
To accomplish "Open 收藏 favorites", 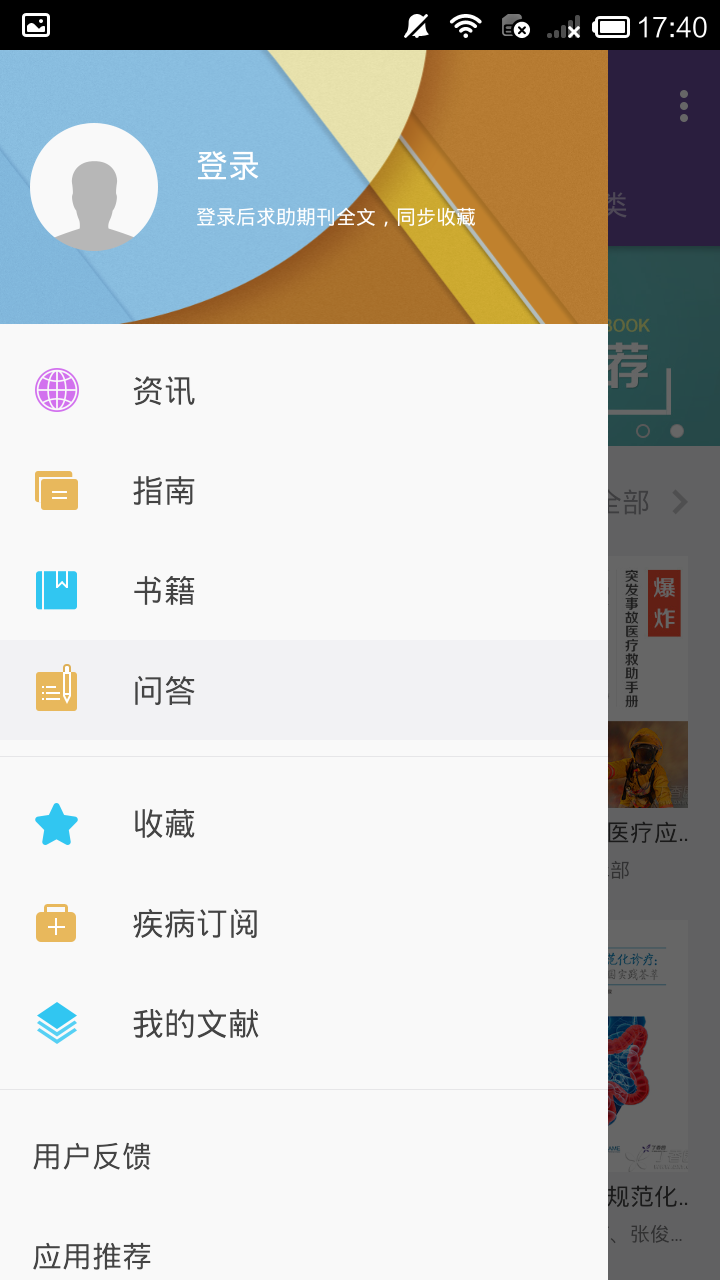I will point(304,824).
